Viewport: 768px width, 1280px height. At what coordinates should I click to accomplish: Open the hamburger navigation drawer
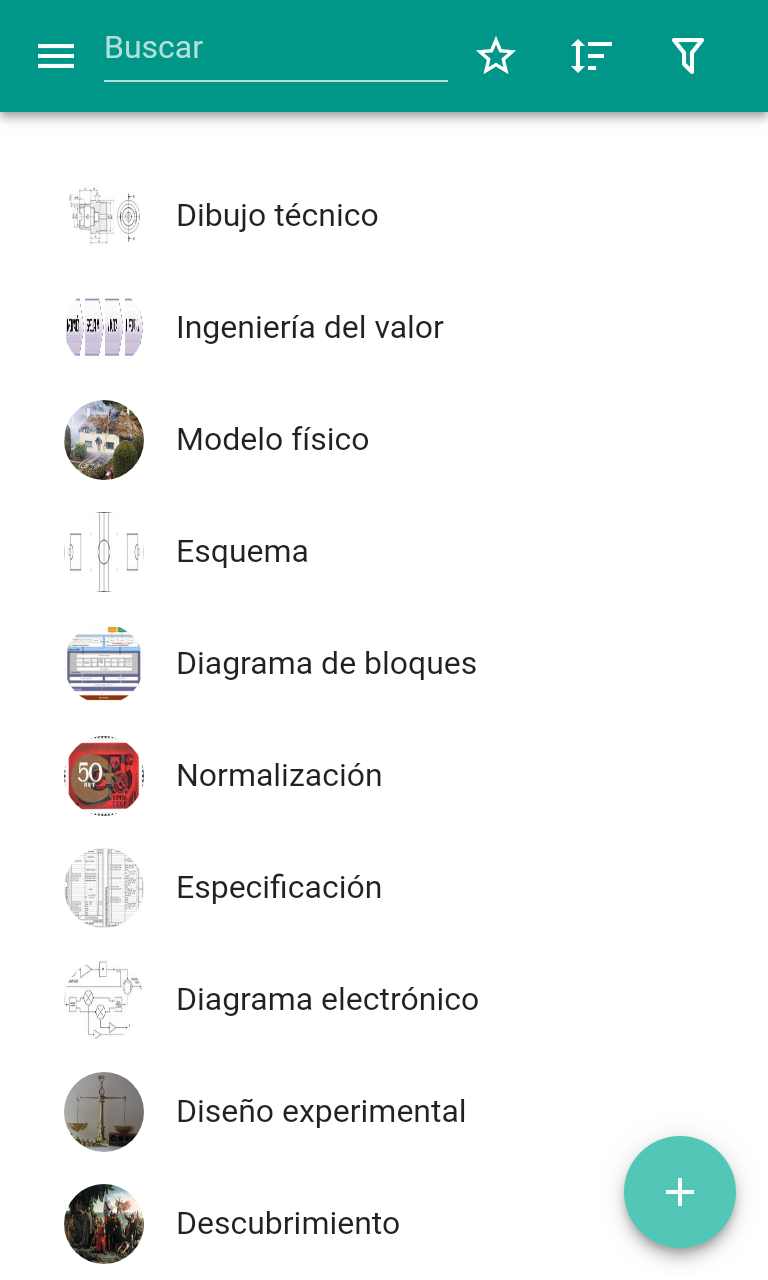pos(56,56)
